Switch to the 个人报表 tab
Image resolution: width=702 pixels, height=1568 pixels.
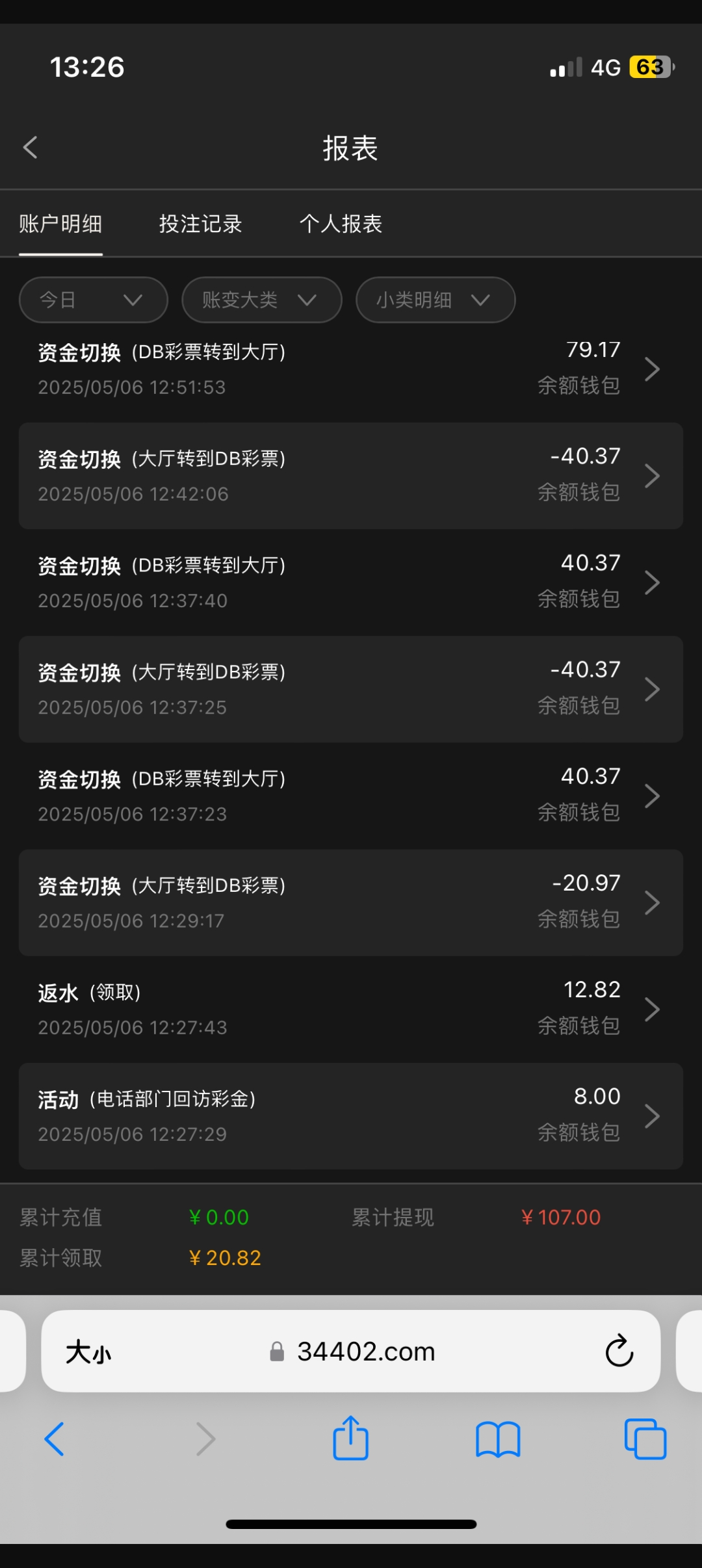coord(341,224)
